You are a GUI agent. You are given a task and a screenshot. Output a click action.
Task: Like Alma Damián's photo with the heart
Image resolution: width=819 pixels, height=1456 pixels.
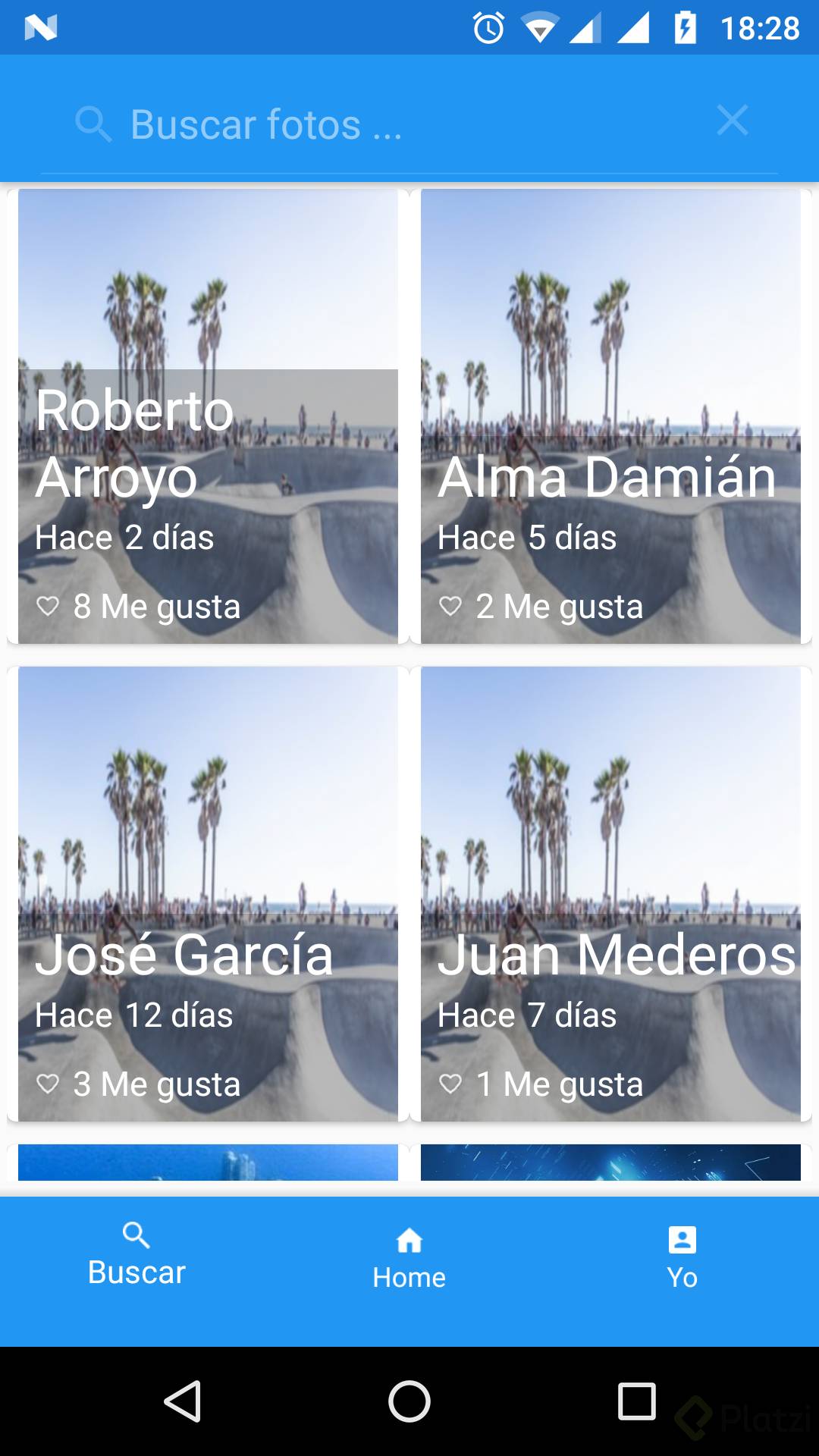click(x=450, y=606)
